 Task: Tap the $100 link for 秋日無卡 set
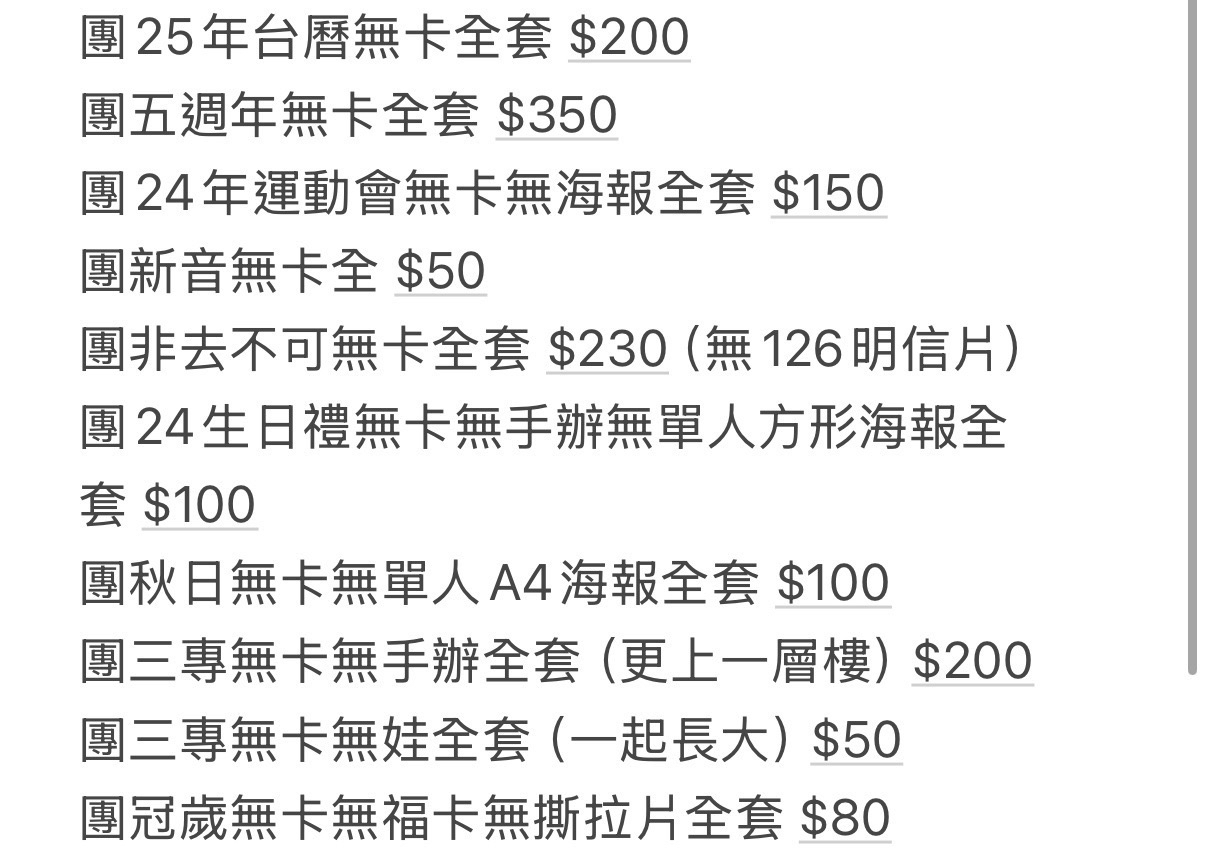click(x=832, y=584)
